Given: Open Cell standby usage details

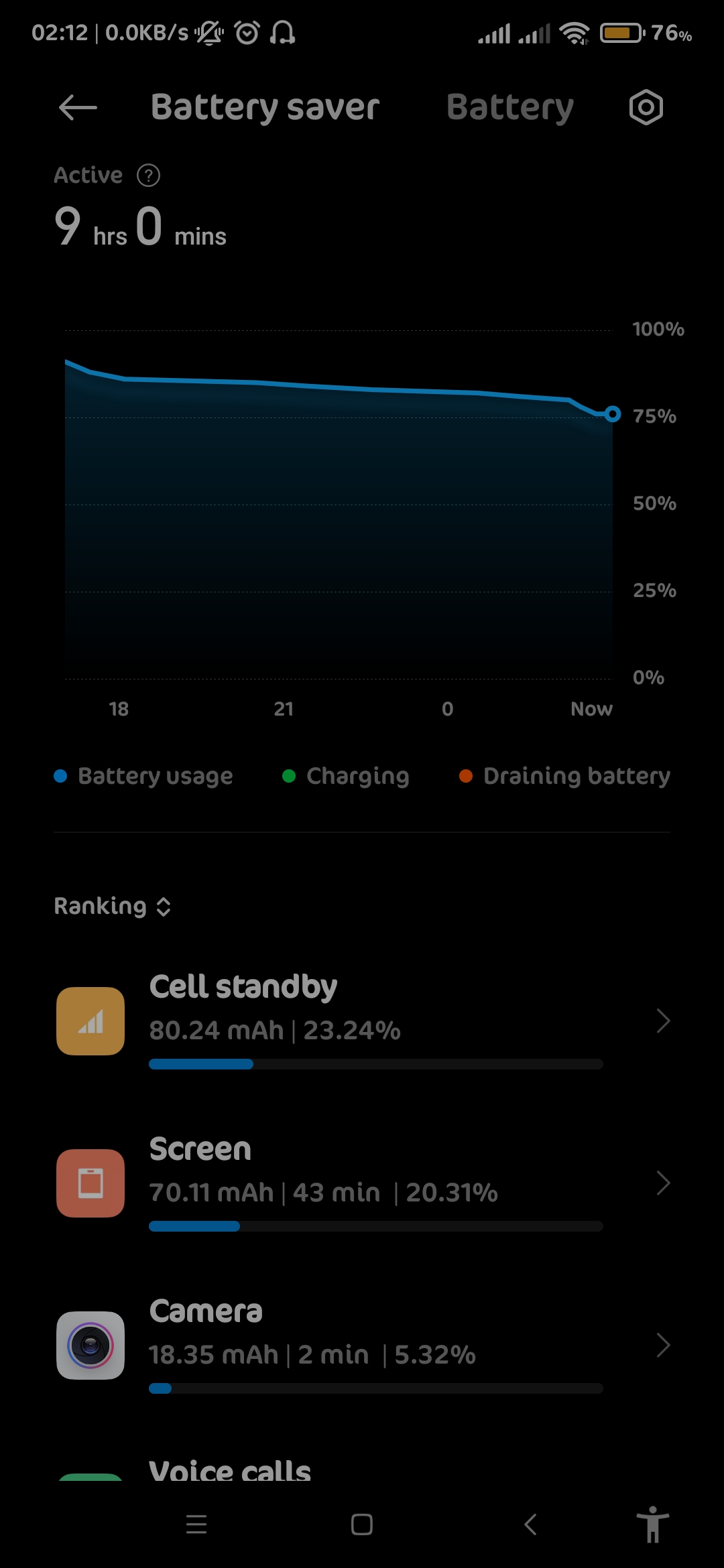Looking at the screenshot, I should click(362, 1020).
